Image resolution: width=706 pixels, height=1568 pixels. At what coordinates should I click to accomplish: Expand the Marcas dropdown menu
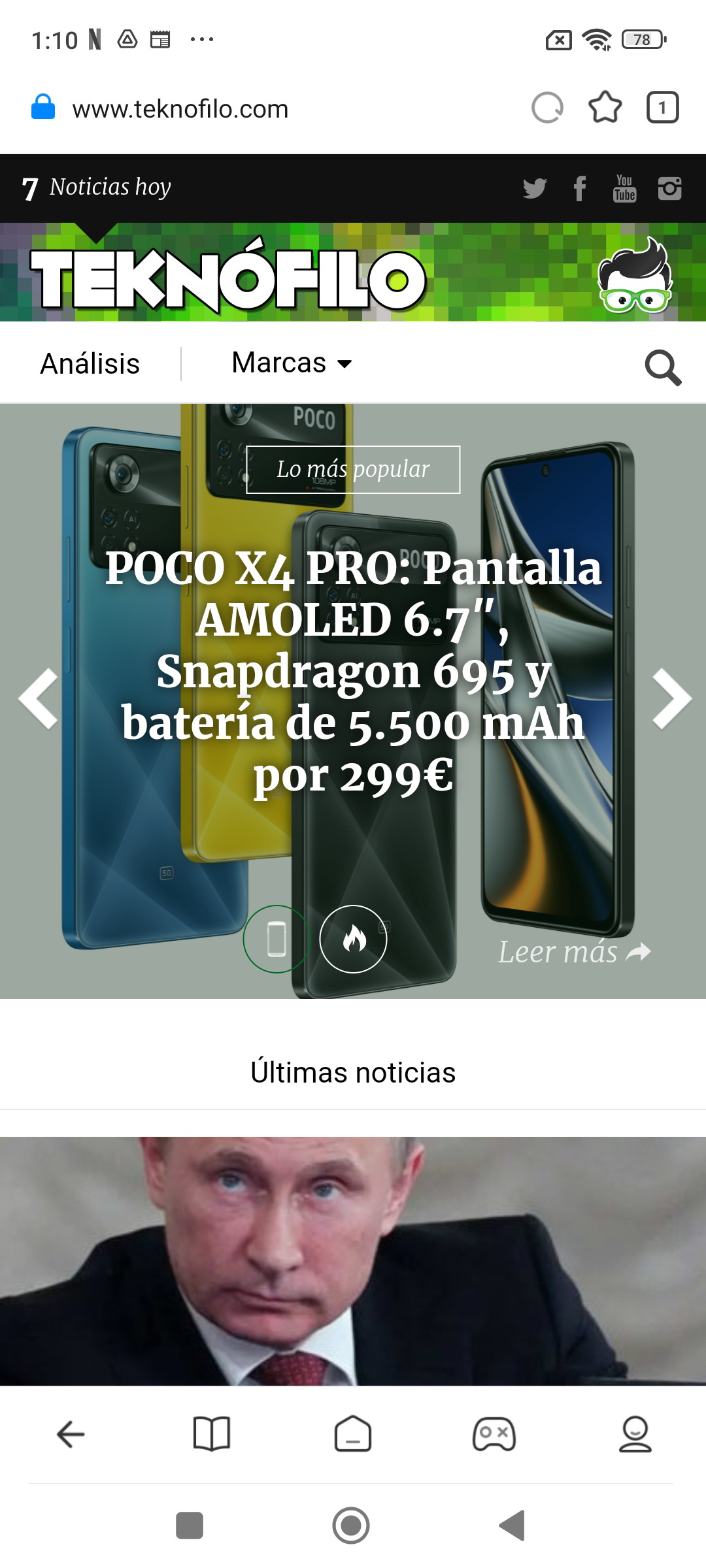tap(292, 363)
